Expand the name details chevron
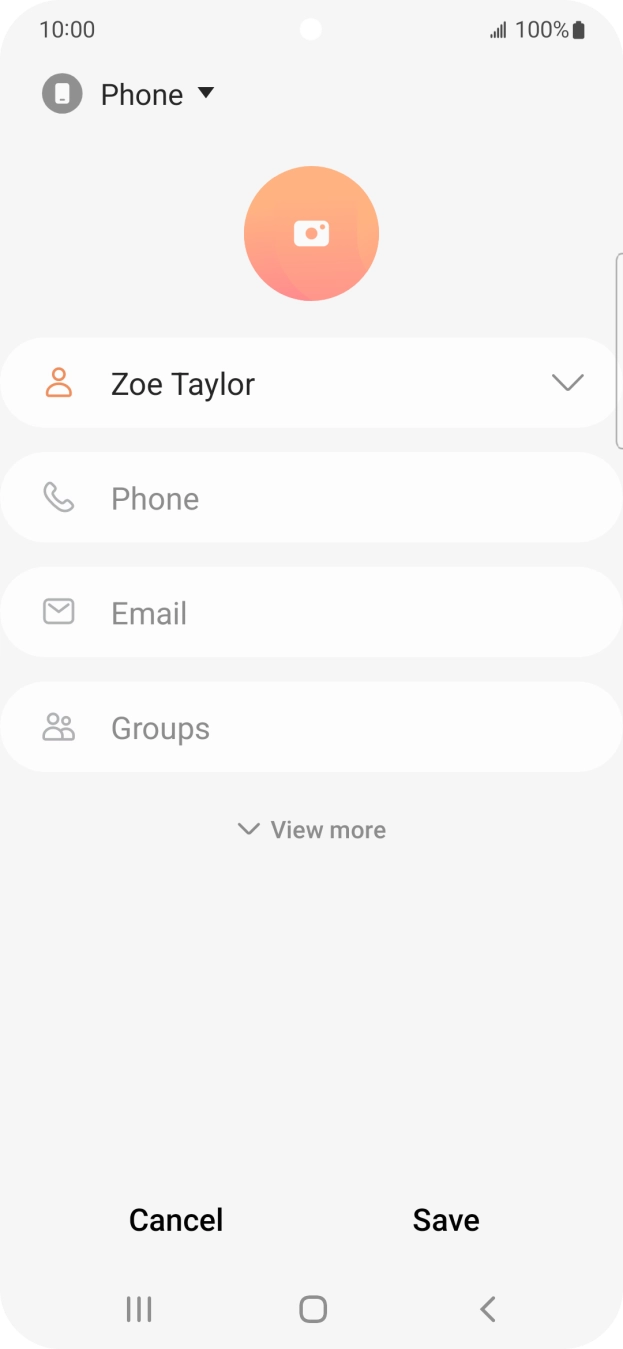623x1349 pixels. 567,383
